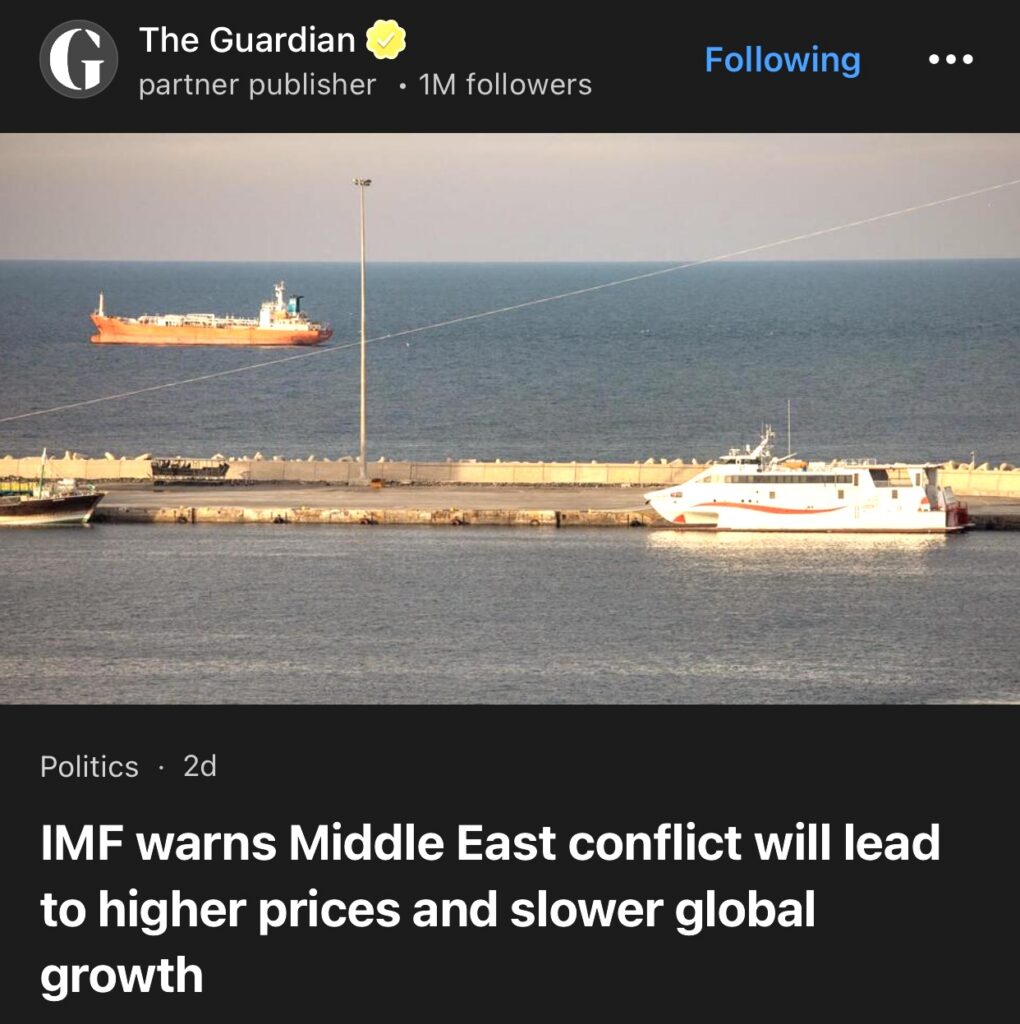The image size is (1020, 1024).
Task: Tap the Following button to unfollow
Action: pyautogui.click(x=782, y=60)
